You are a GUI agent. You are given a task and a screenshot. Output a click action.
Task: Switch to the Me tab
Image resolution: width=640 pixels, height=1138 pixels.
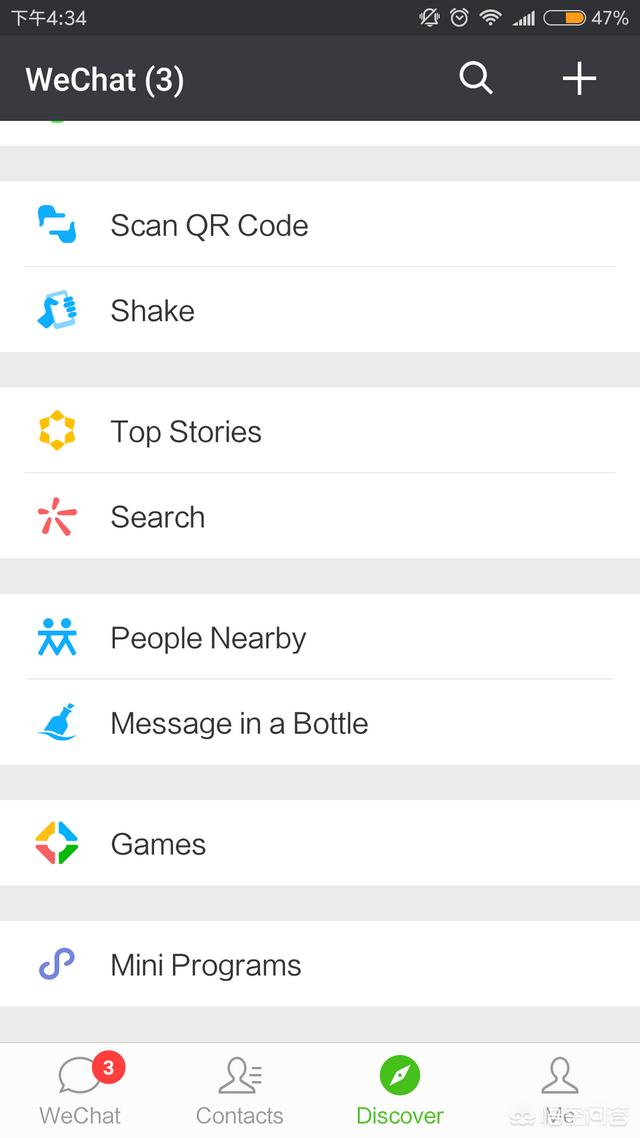(x=560, y=1091)
